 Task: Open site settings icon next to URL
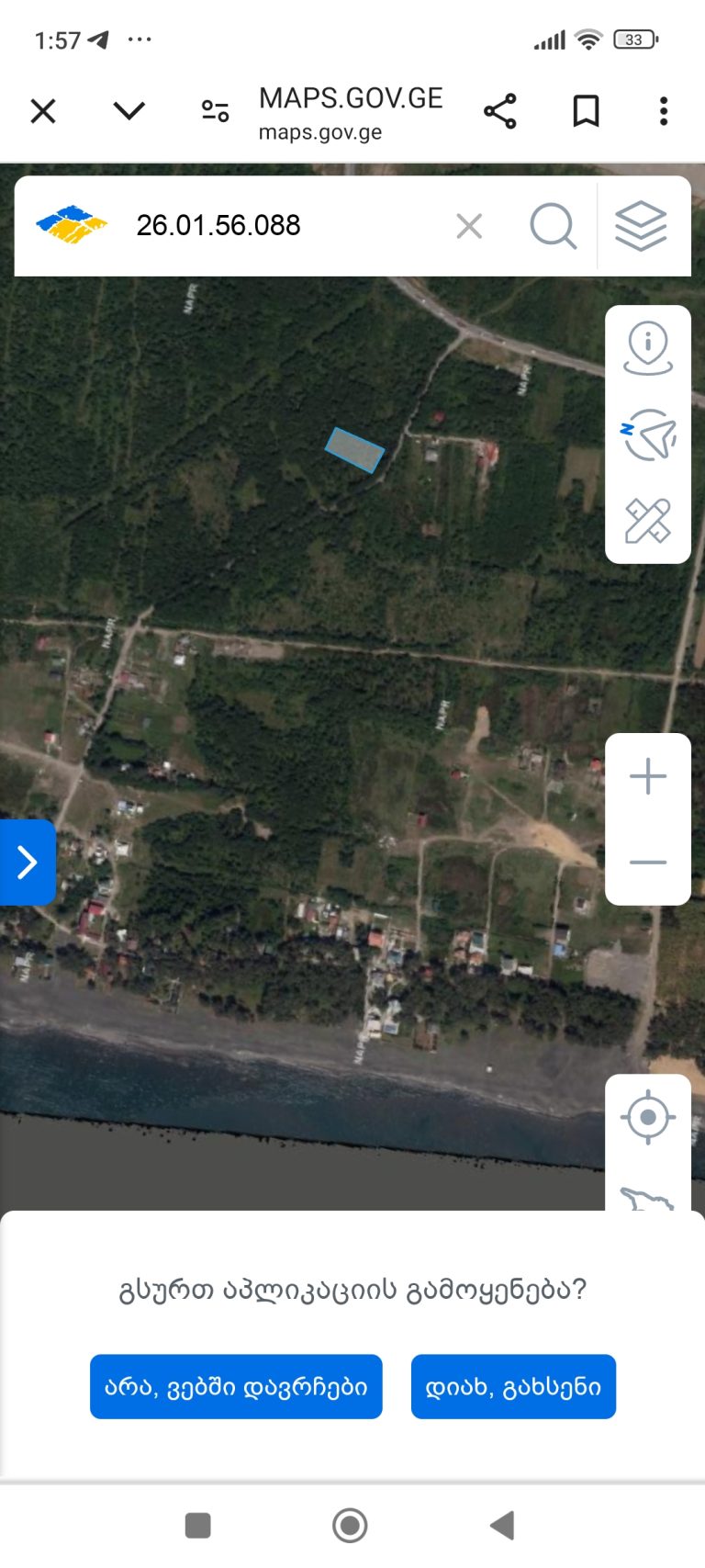point(215,112)
